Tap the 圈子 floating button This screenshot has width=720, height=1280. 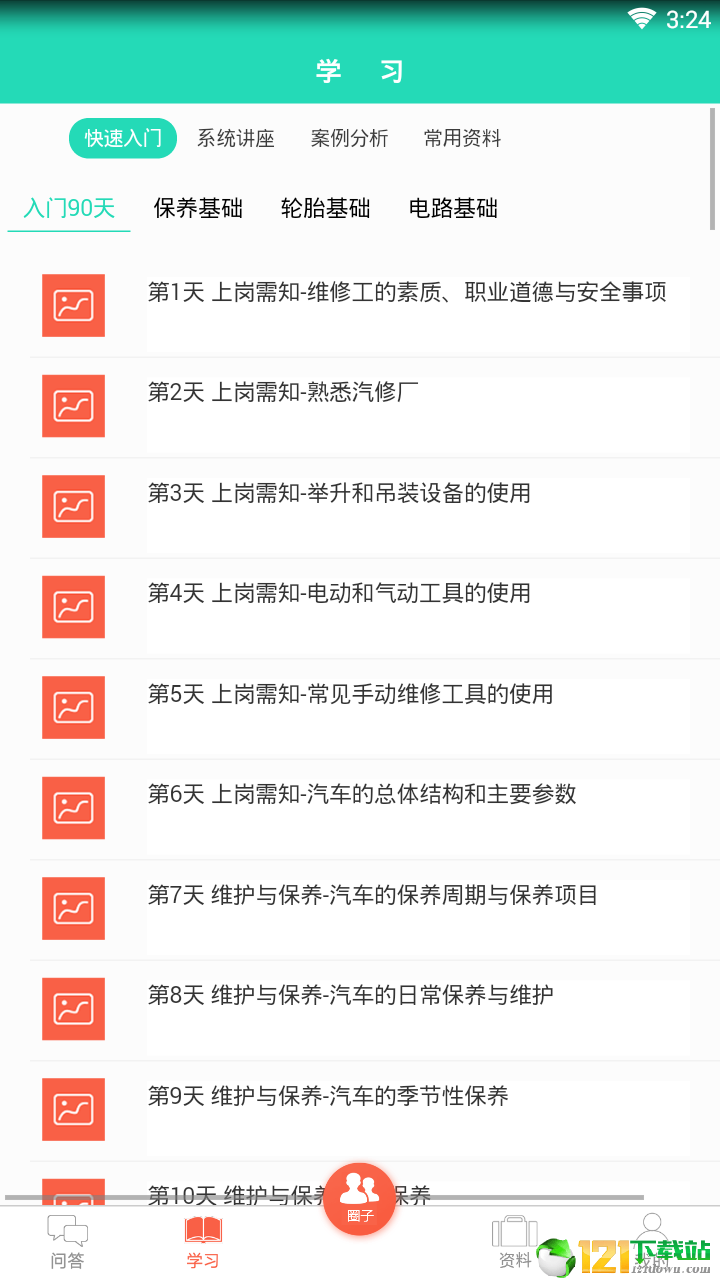360,1198
